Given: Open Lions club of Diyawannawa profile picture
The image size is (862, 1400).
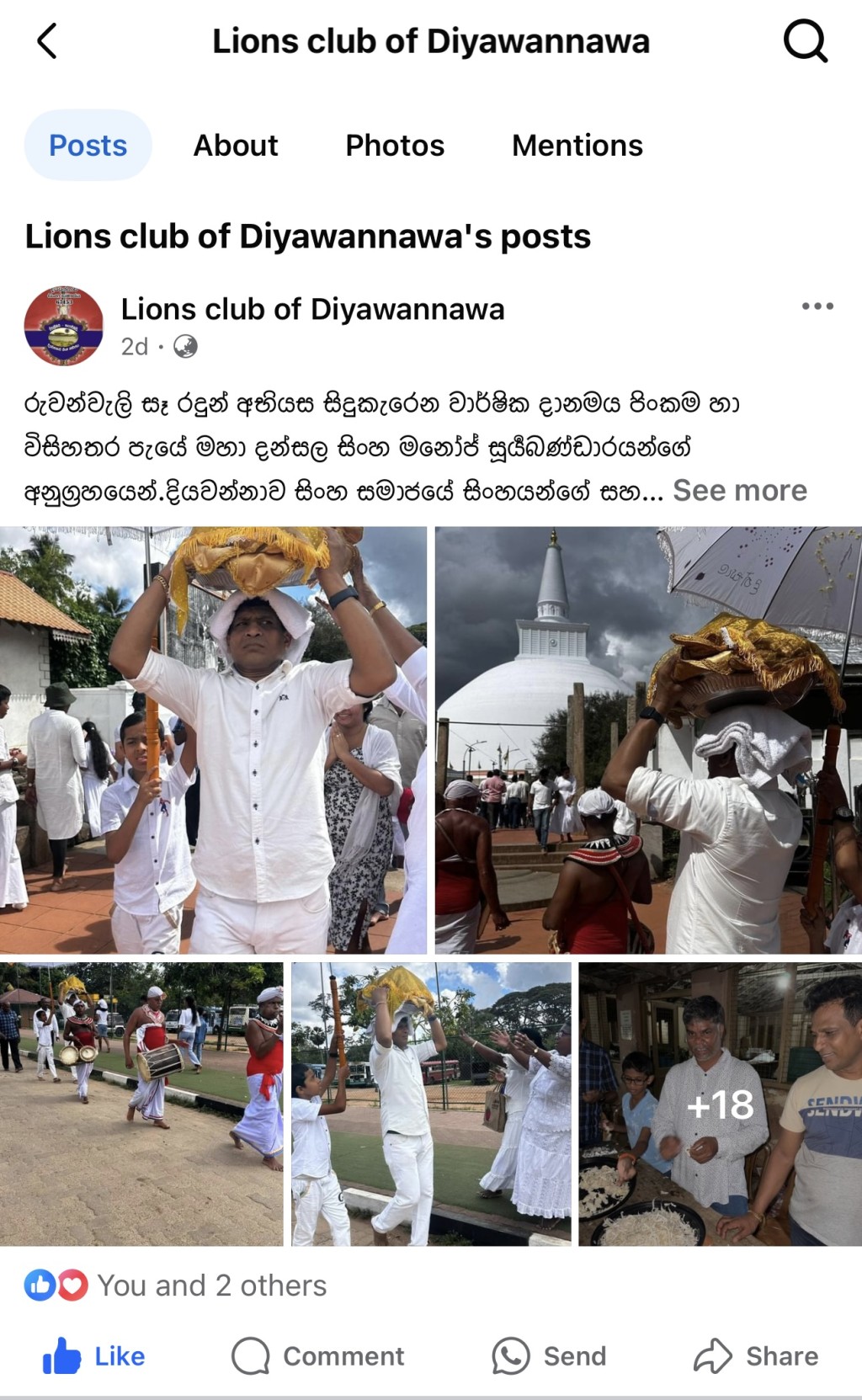Looking at the screenshot, I should tap(64, 326).
